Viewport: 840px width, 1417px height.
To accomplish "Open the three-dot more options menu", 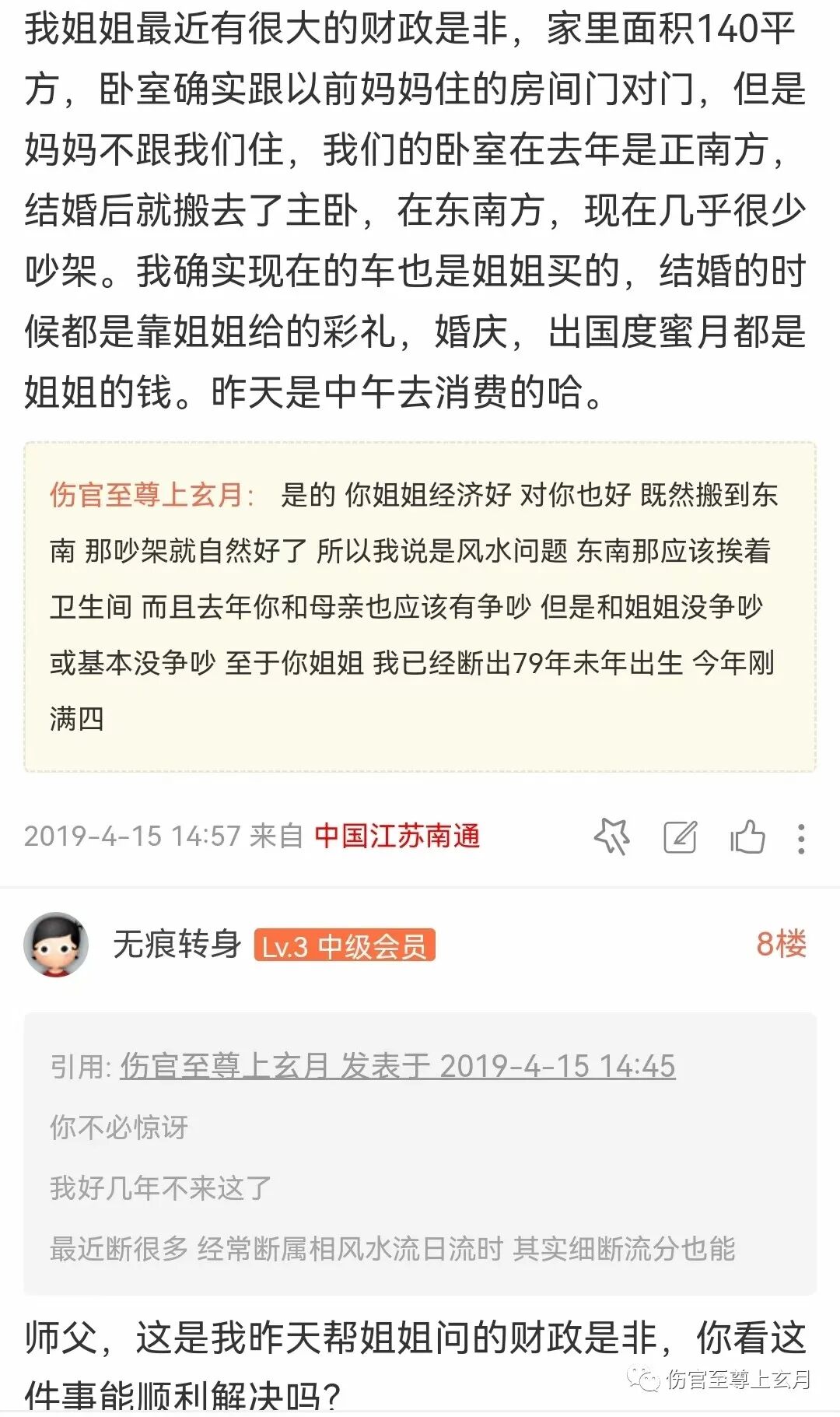I will click(x=802, y=837).
